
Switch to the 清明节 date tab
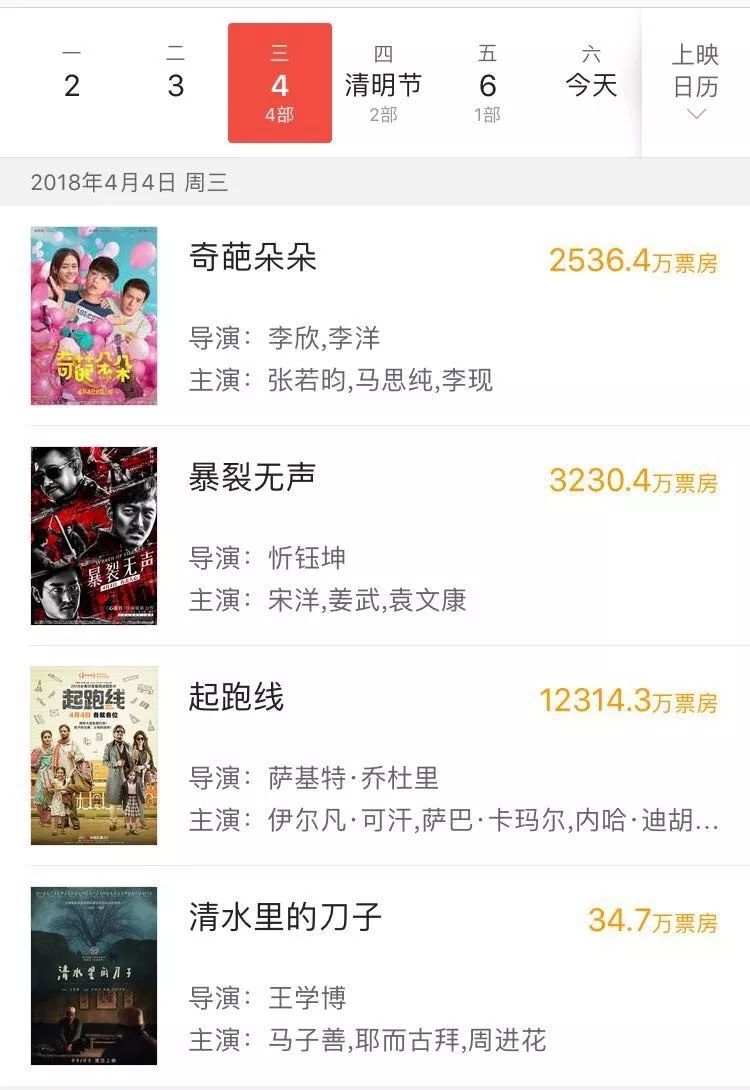[x=383, y=84]
